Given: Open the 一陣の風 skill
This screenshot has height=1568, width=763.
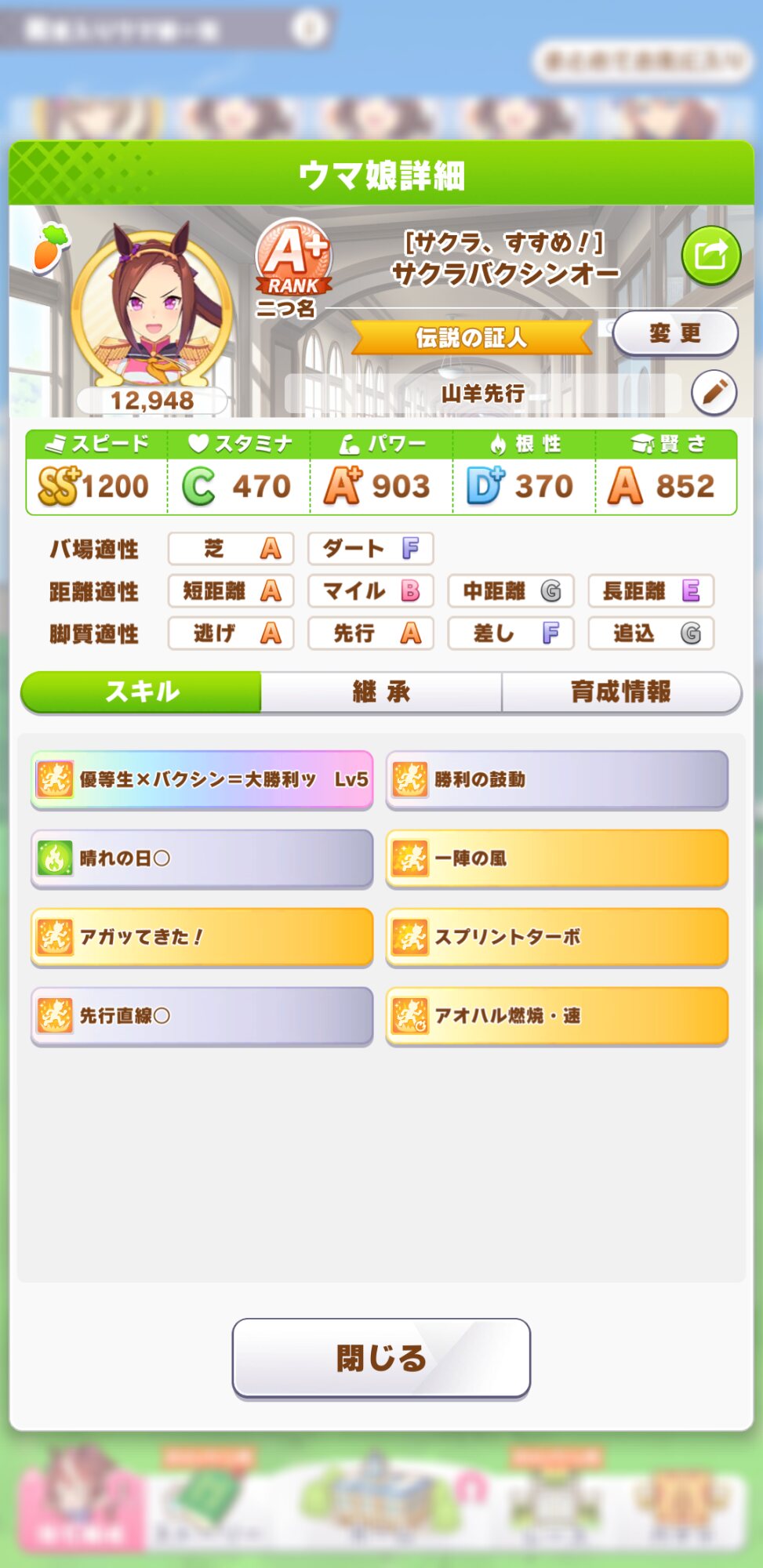Looking at the screenshot, I should point(557,858).
